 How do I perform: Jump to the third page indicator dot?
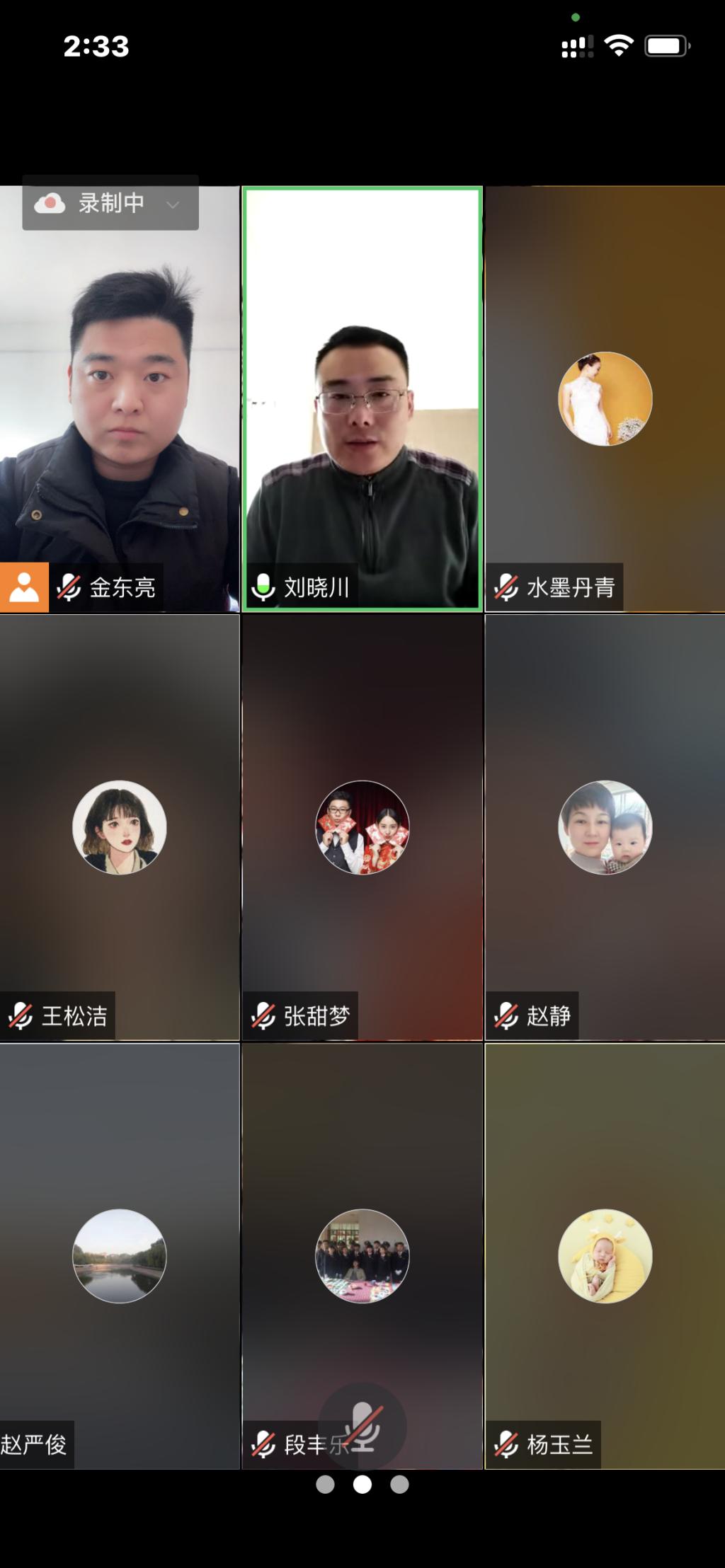[399, 1484]
